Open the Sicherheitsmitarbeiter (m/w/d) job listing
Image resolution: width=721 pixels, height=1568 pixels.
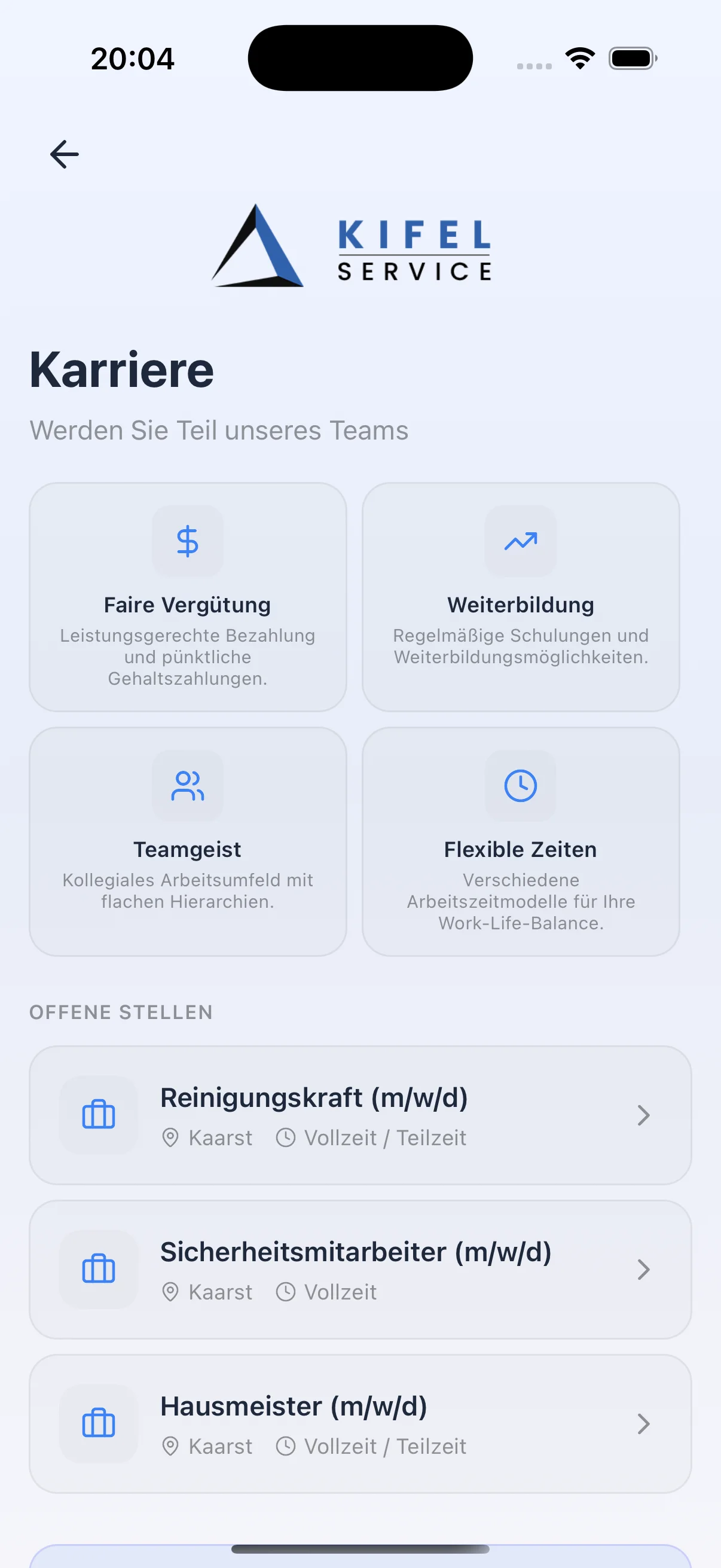pos(360,1269)
